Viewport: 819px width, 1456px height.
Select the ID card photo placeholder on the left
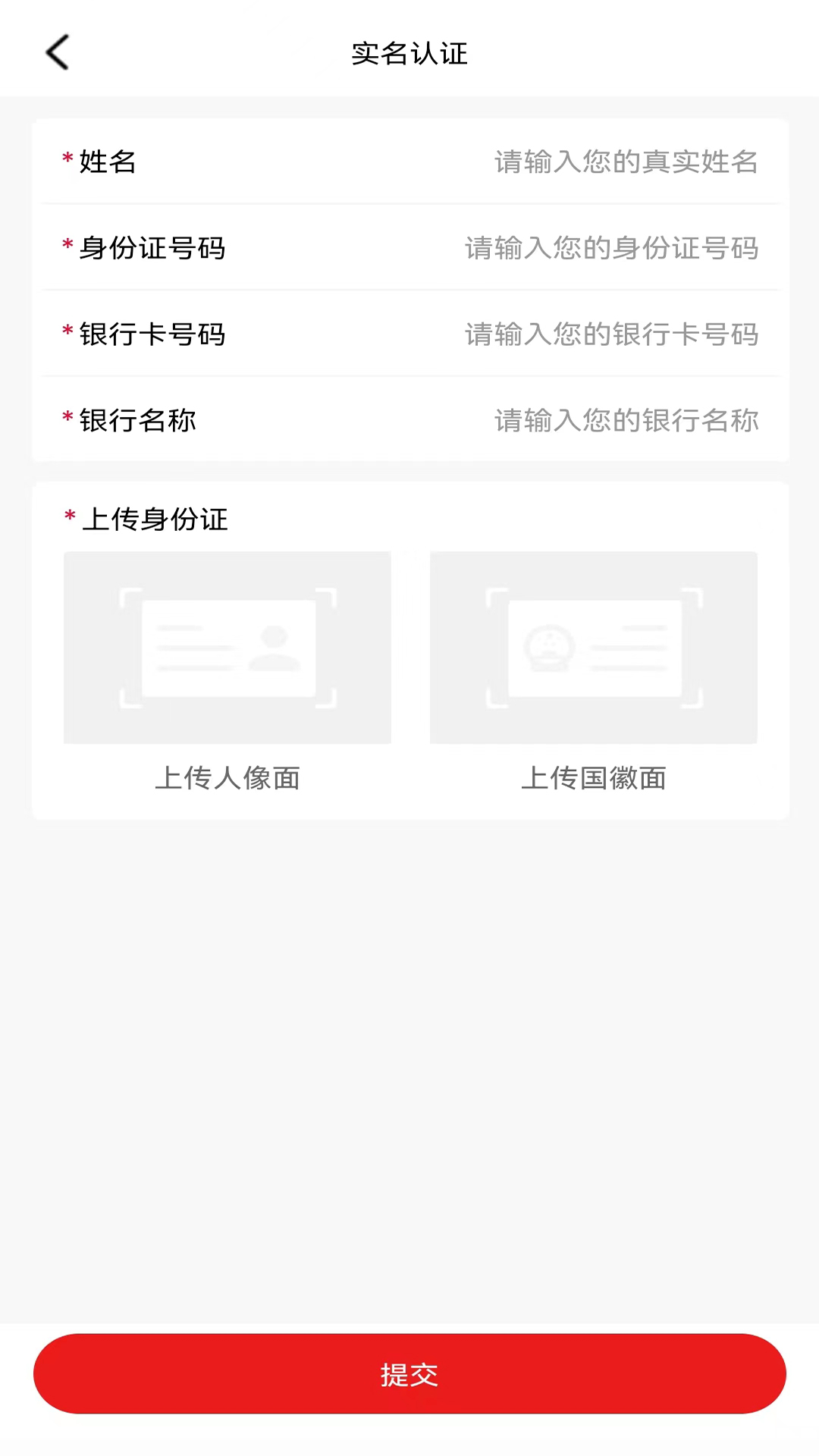227,648
